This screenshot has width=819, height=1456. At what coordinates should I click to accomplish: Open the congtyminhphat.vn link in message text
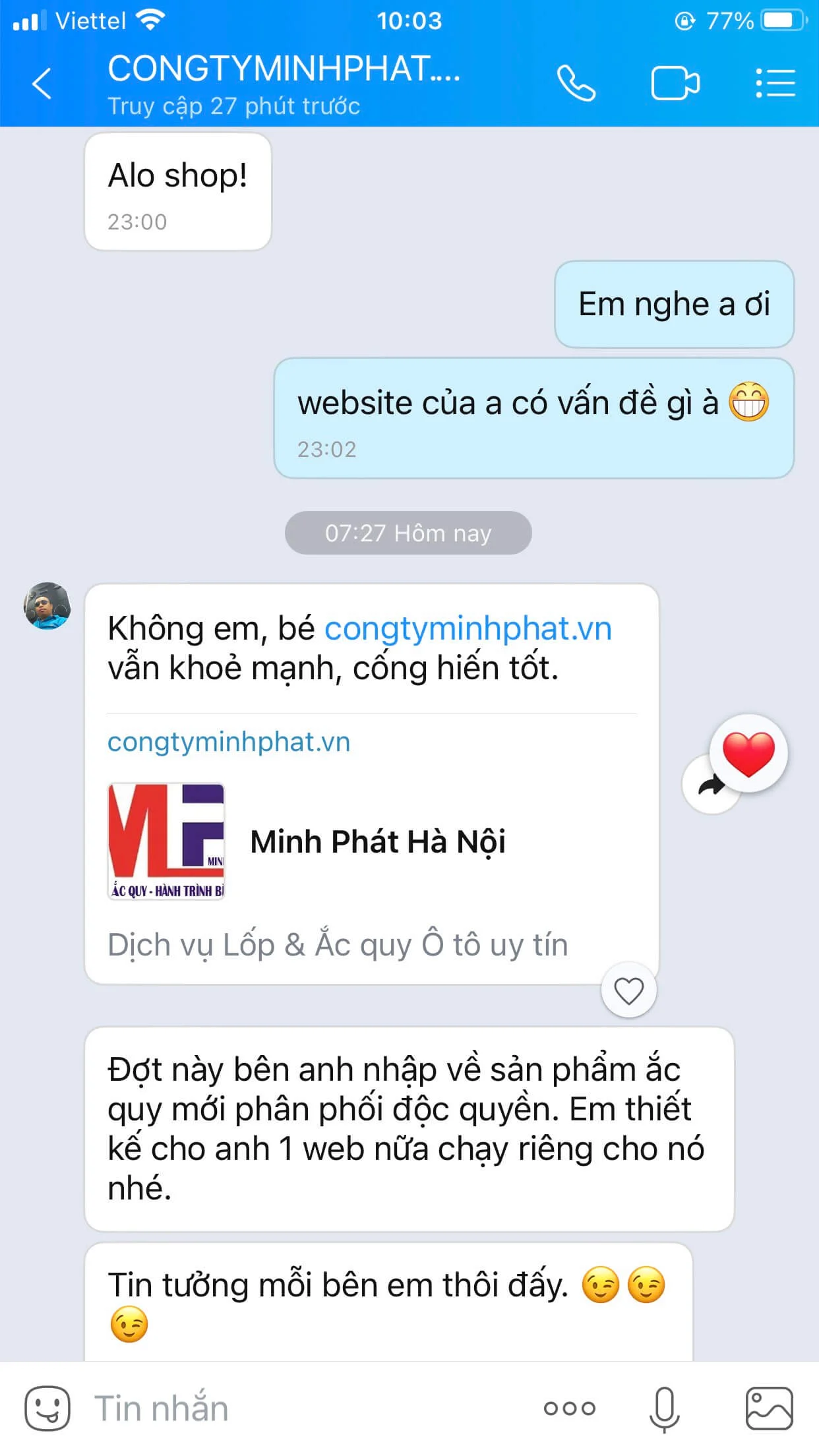[x=469, y=630]
